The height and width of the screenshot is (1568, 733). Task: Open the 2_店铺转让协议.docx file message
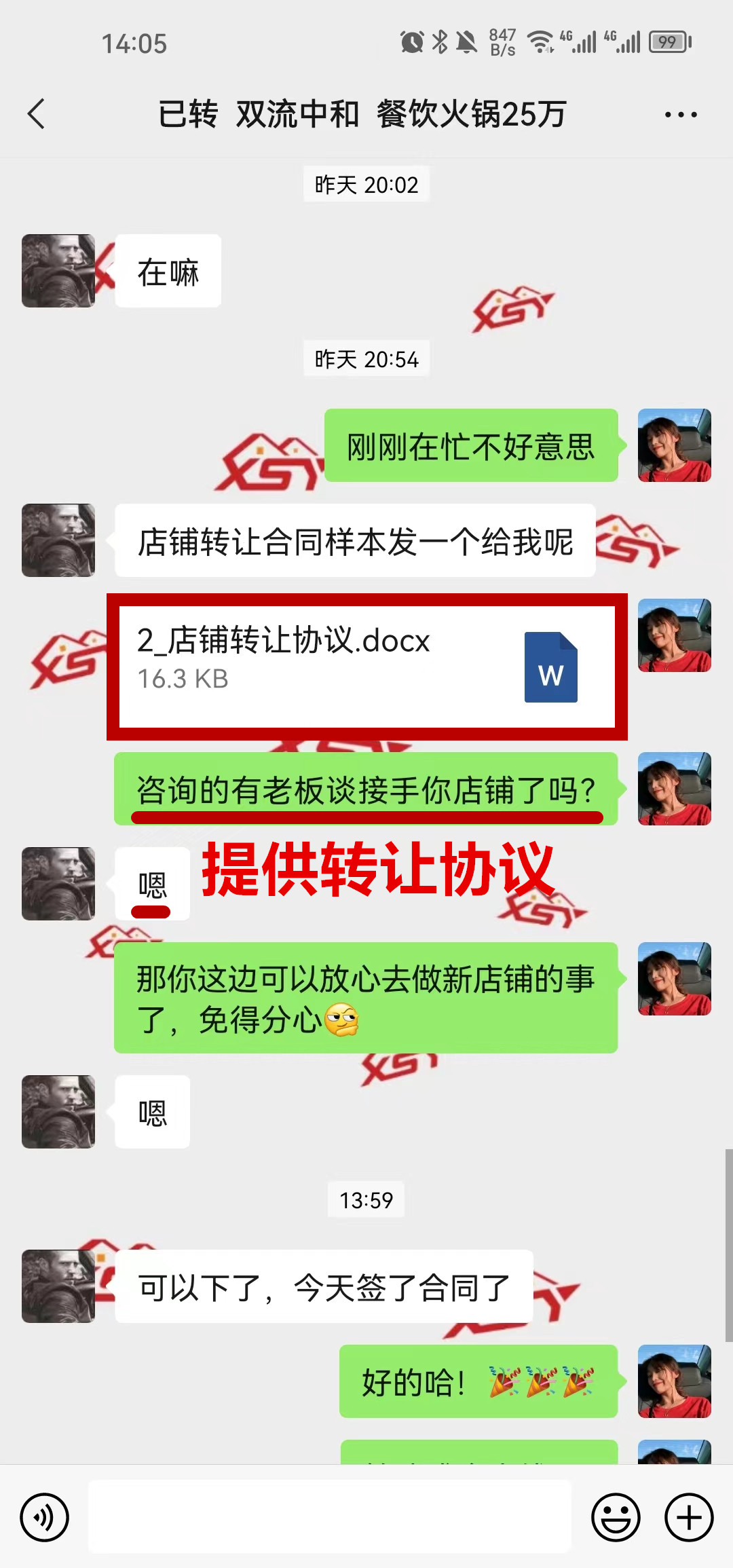point(366,666)
